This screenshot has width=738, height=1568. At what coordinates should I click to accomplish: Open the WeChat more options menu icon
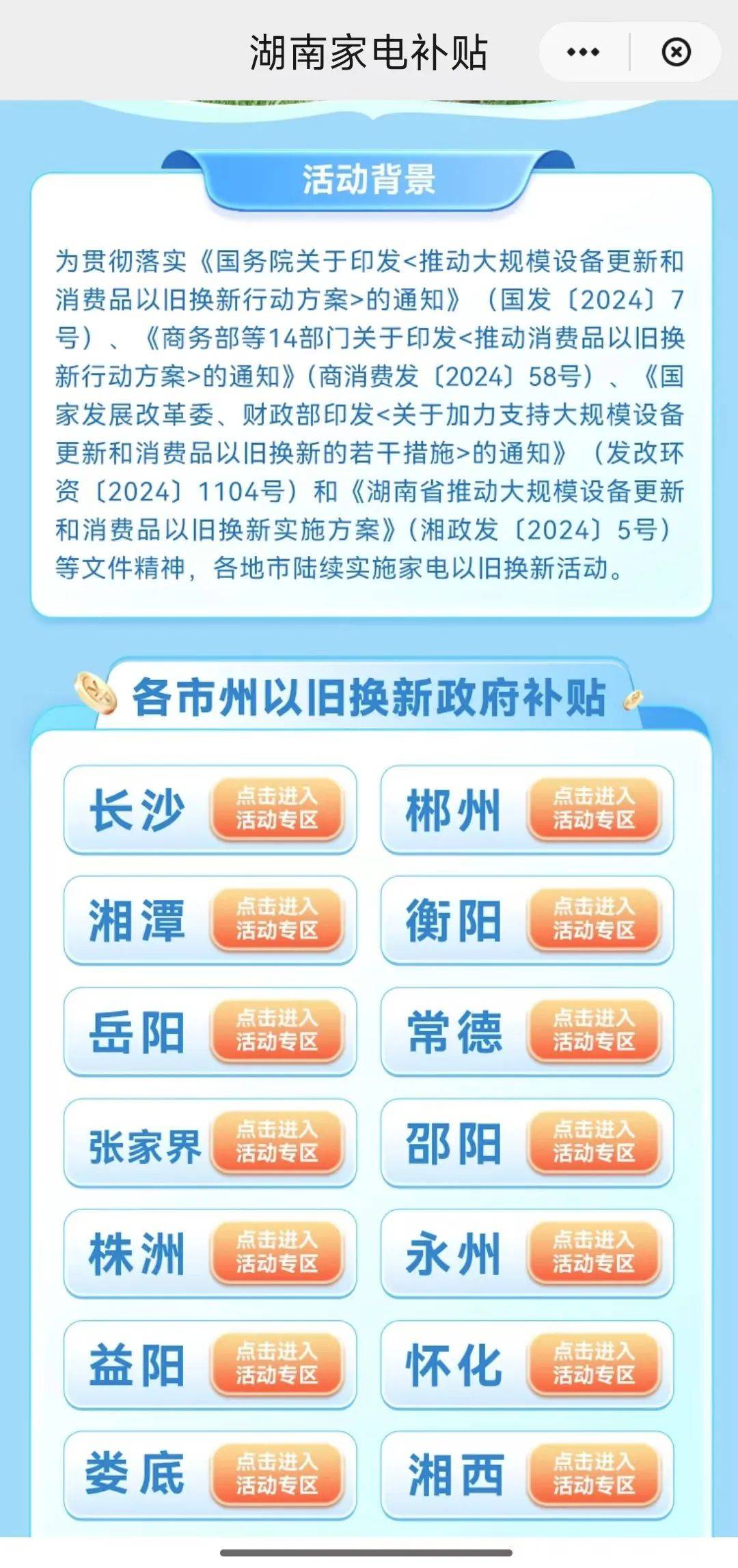[x=584, y=51]
